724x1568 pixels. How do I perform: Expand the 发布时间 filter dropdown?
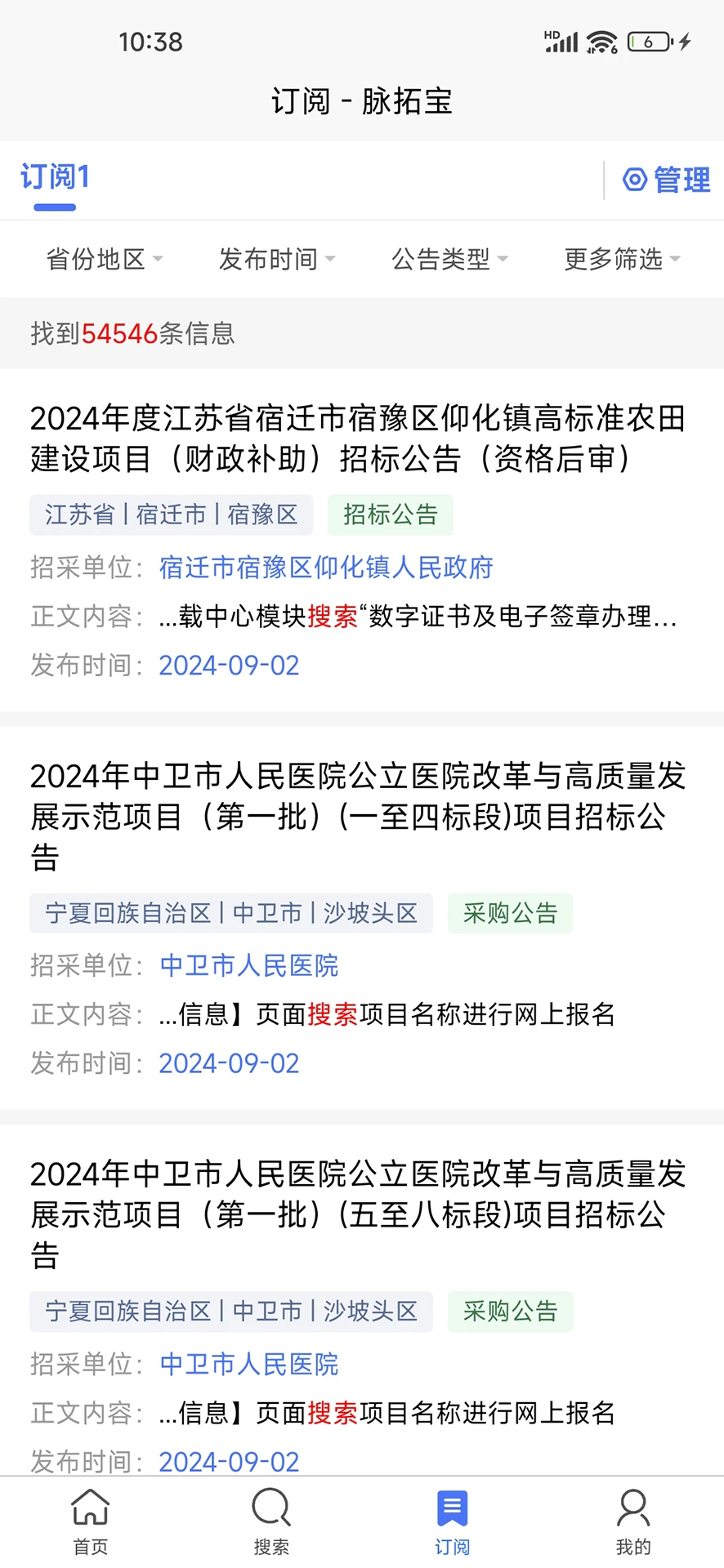click(x=276, y=259)
